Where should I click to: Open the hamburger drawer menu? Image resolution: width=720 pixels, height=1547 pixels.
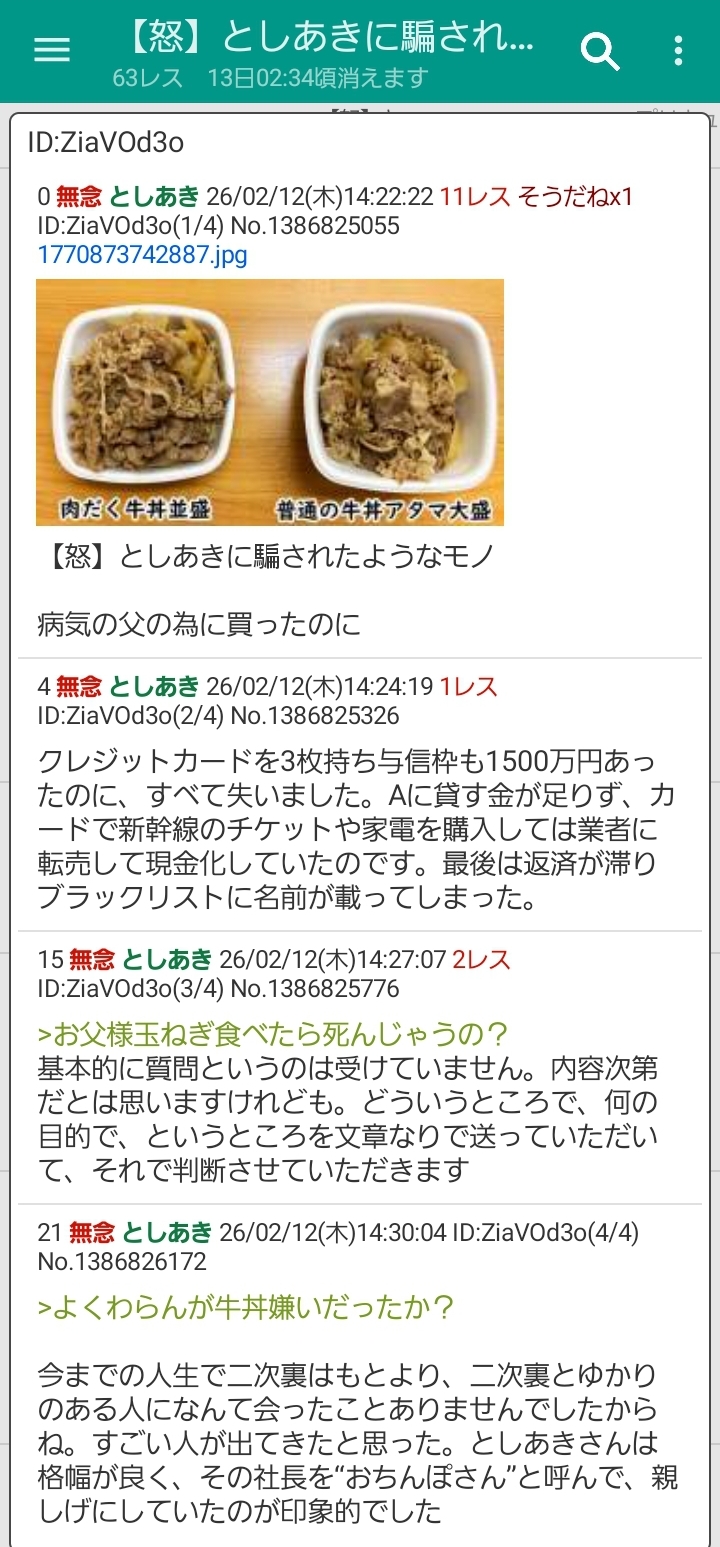52,50
